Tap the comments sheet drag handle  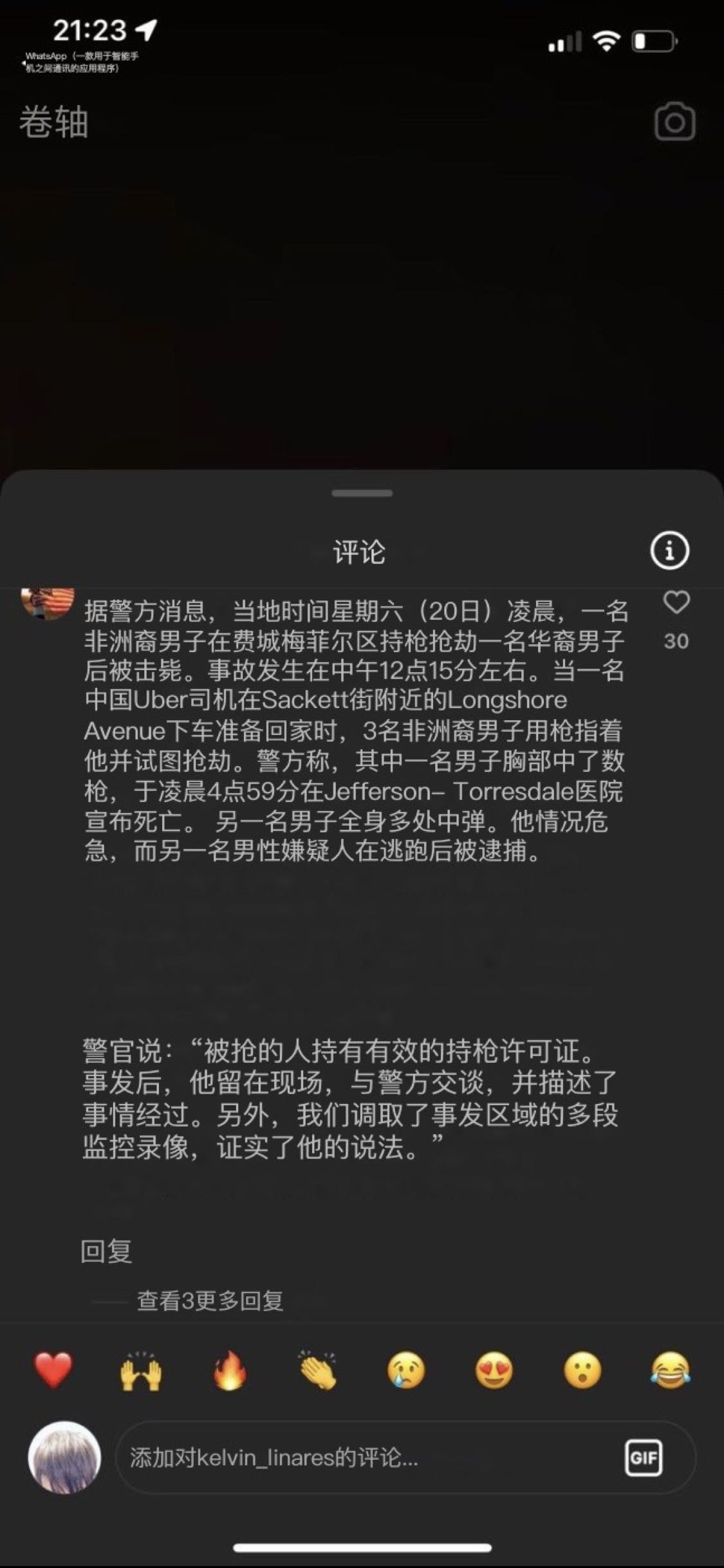[362, 493]
